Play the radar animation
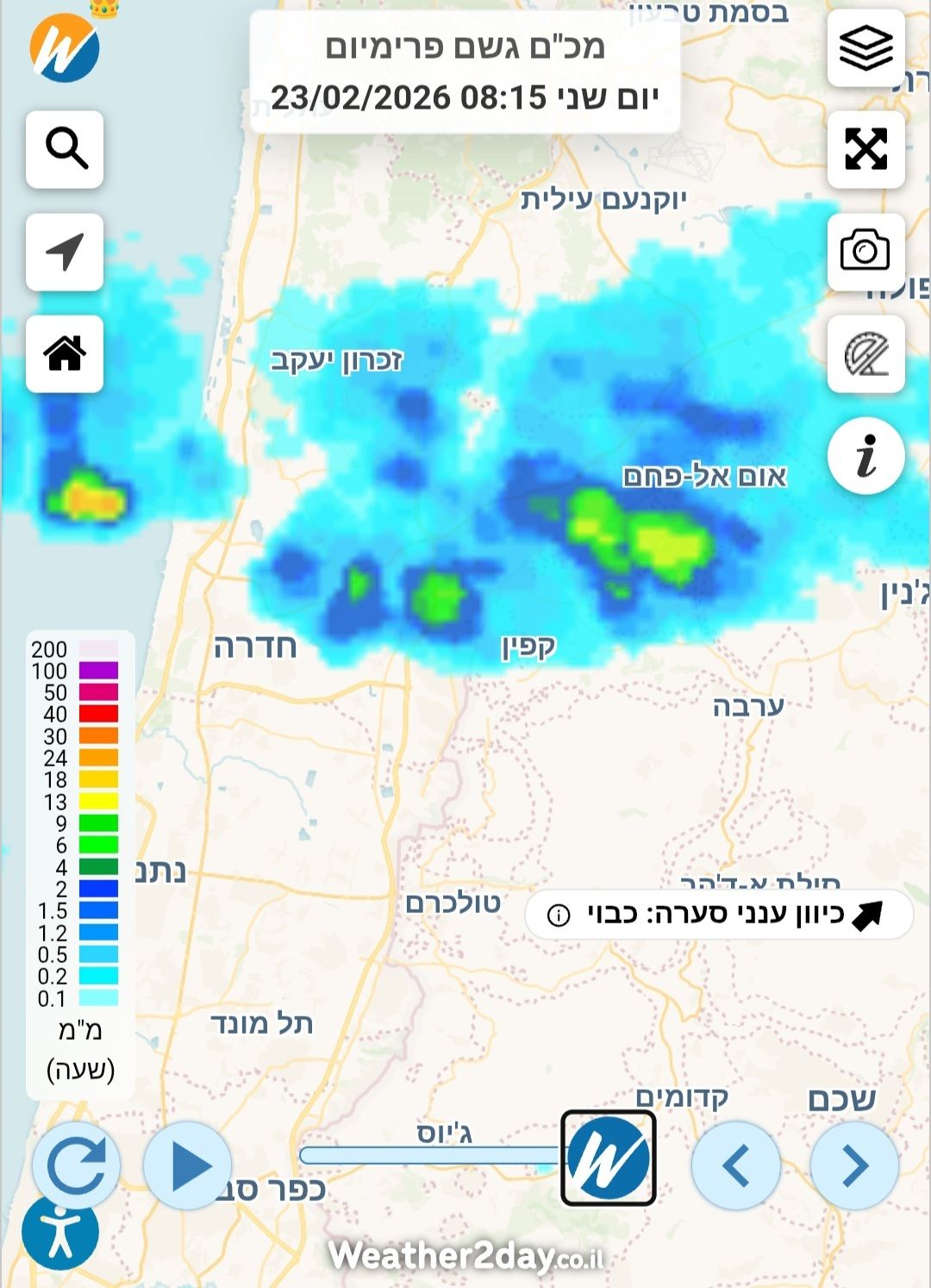The height and width of the screenshot is (1288, 931). tap(187, 1166)
